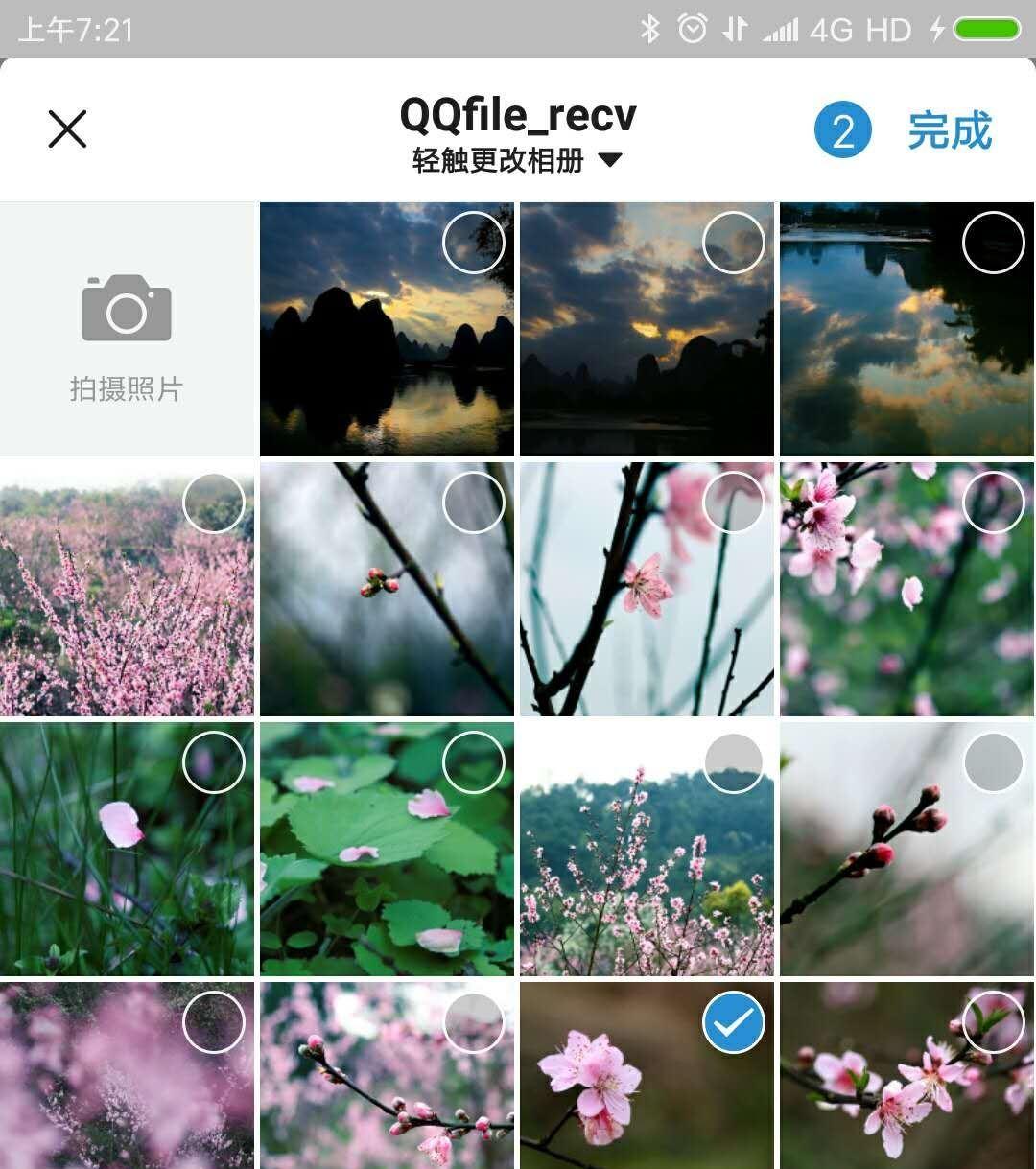Open the camera tile 拍摄照片

pyautogui.click(x=128, y=330)
